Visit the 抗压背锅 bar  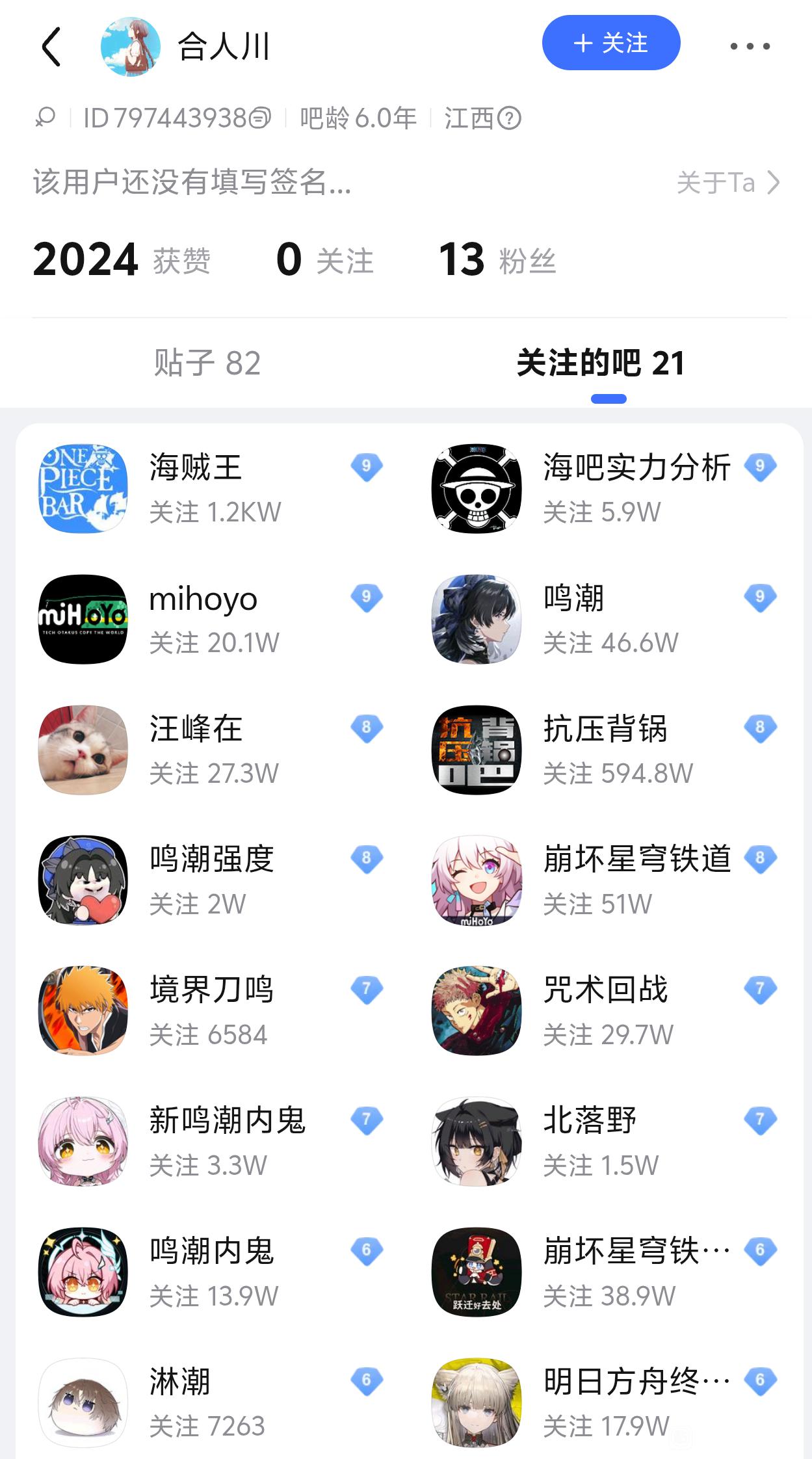(x=605, y=749)
